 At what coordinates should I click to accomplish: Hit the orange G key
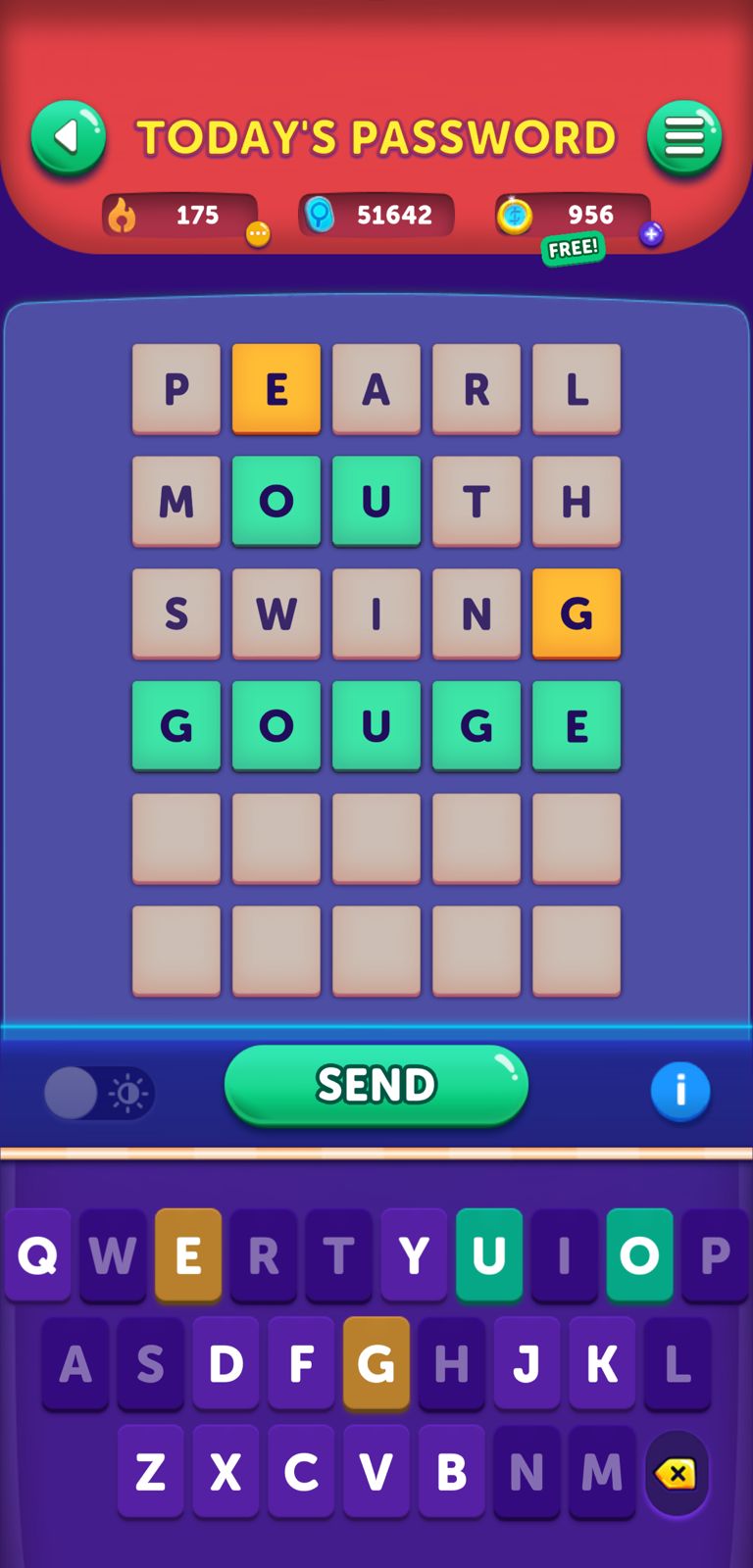click(376, 1362)
